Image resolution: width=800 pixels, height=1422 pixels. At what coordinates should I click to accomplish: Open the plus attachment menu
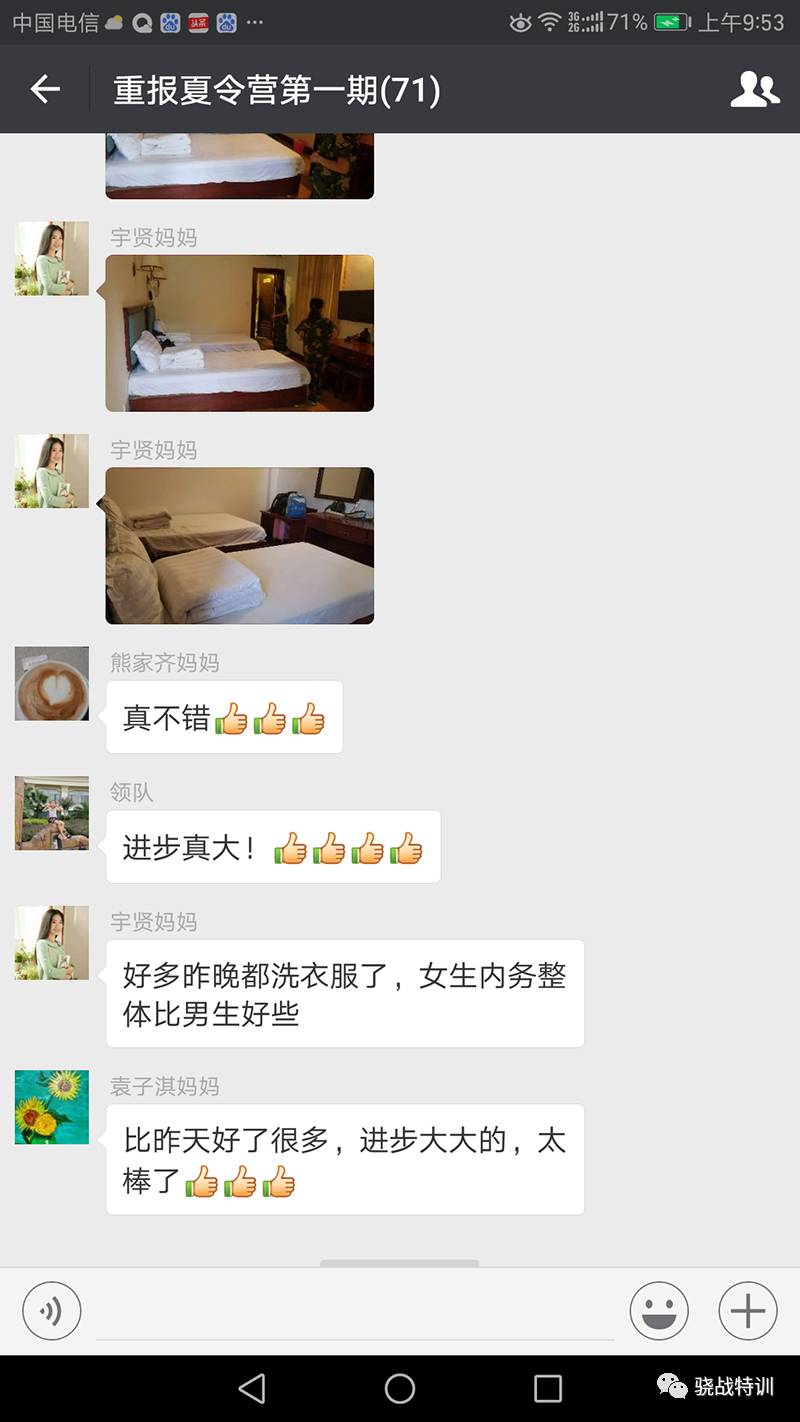[748, 1310]
